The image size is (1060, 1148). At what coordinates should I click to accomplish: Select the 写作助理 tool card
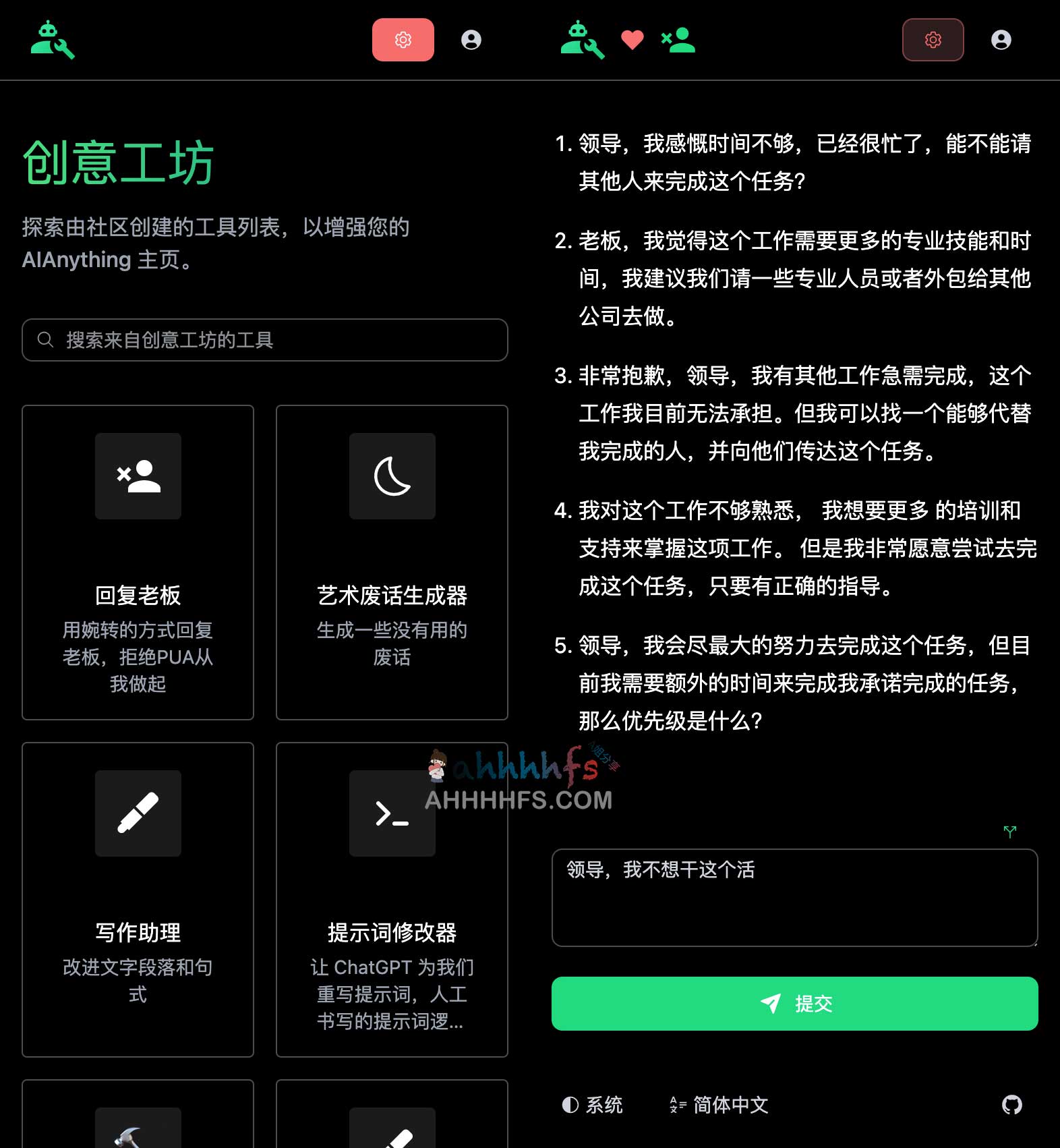pos(138,899)
